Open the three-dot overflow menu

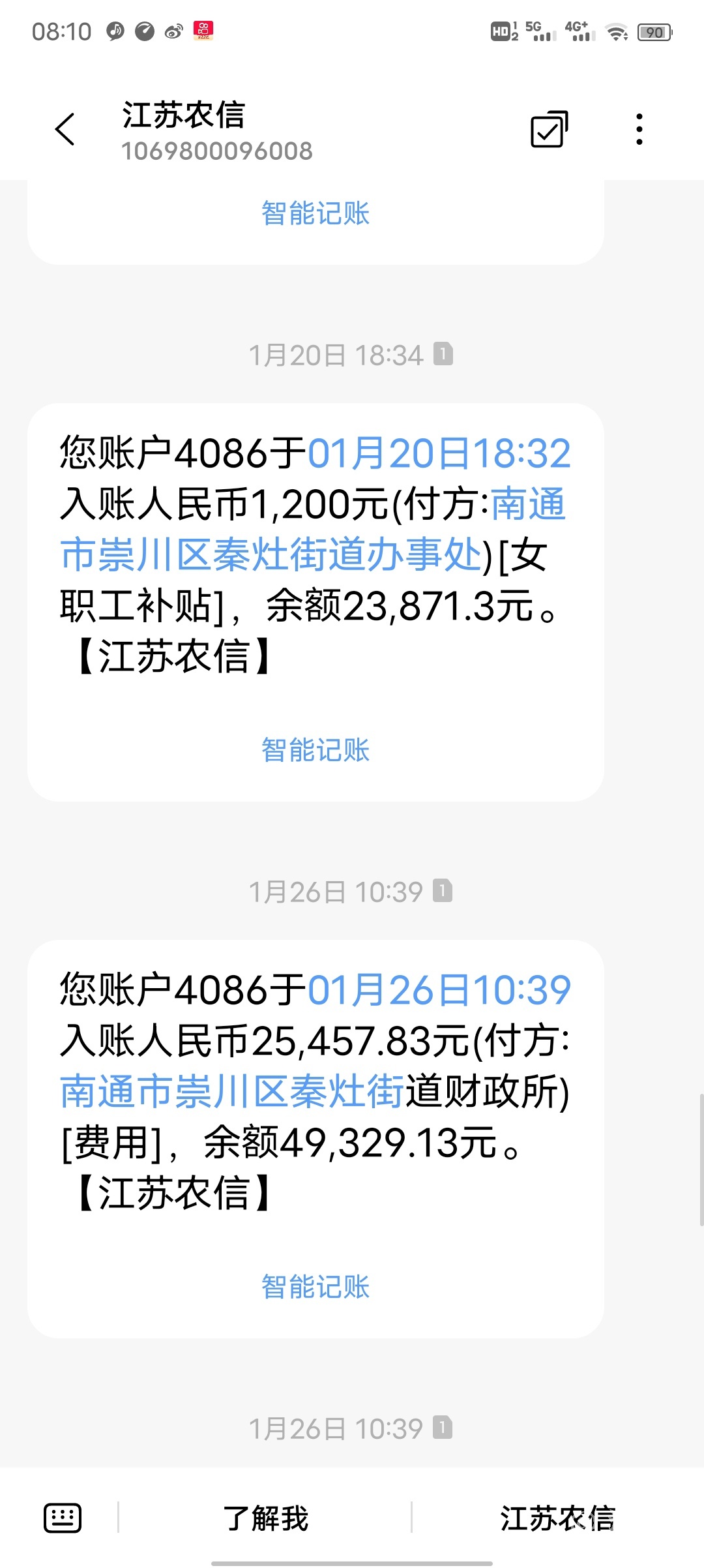[639, 129]
